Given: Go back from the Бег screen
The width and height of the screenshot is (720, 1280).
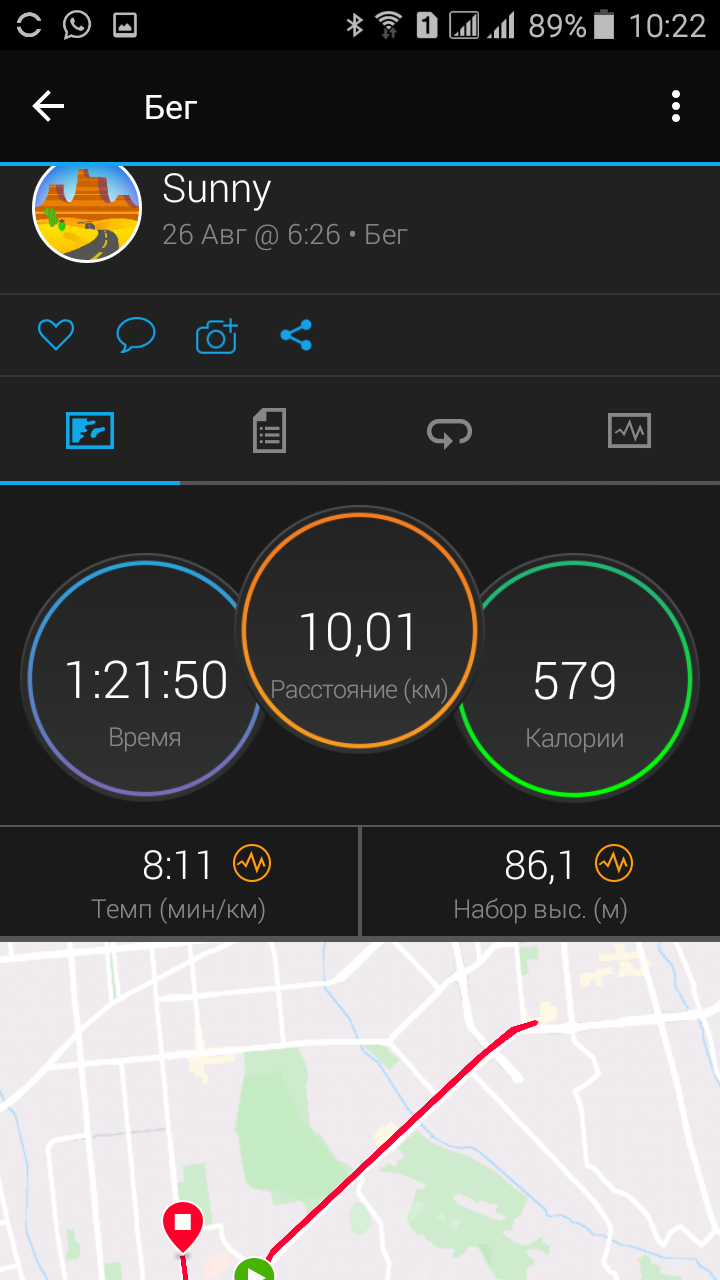Looking at the screenshot, I should [x=48, y=106].
